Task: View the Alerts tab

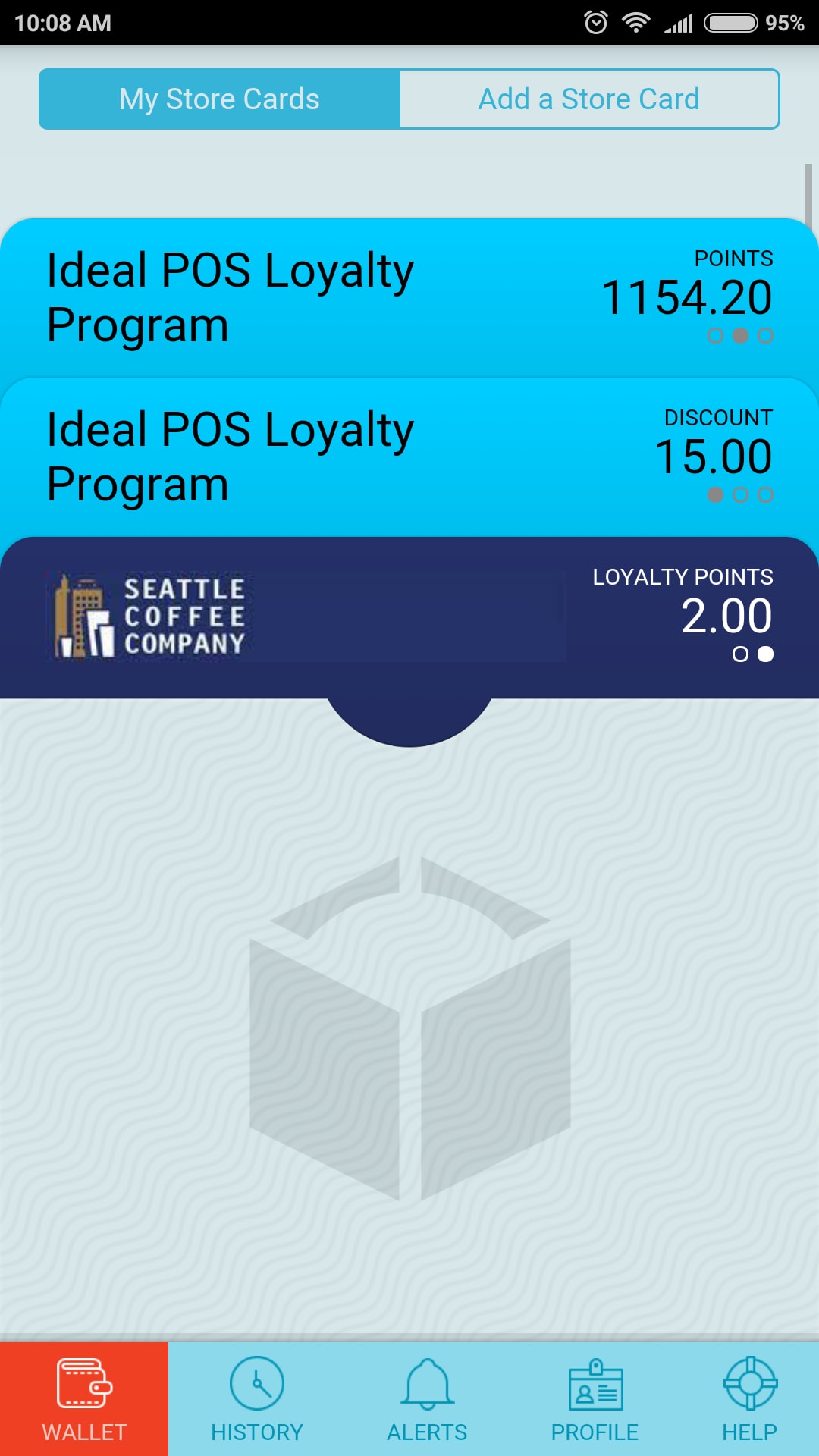Action: pyautogui.click(x=427, y=1399)
